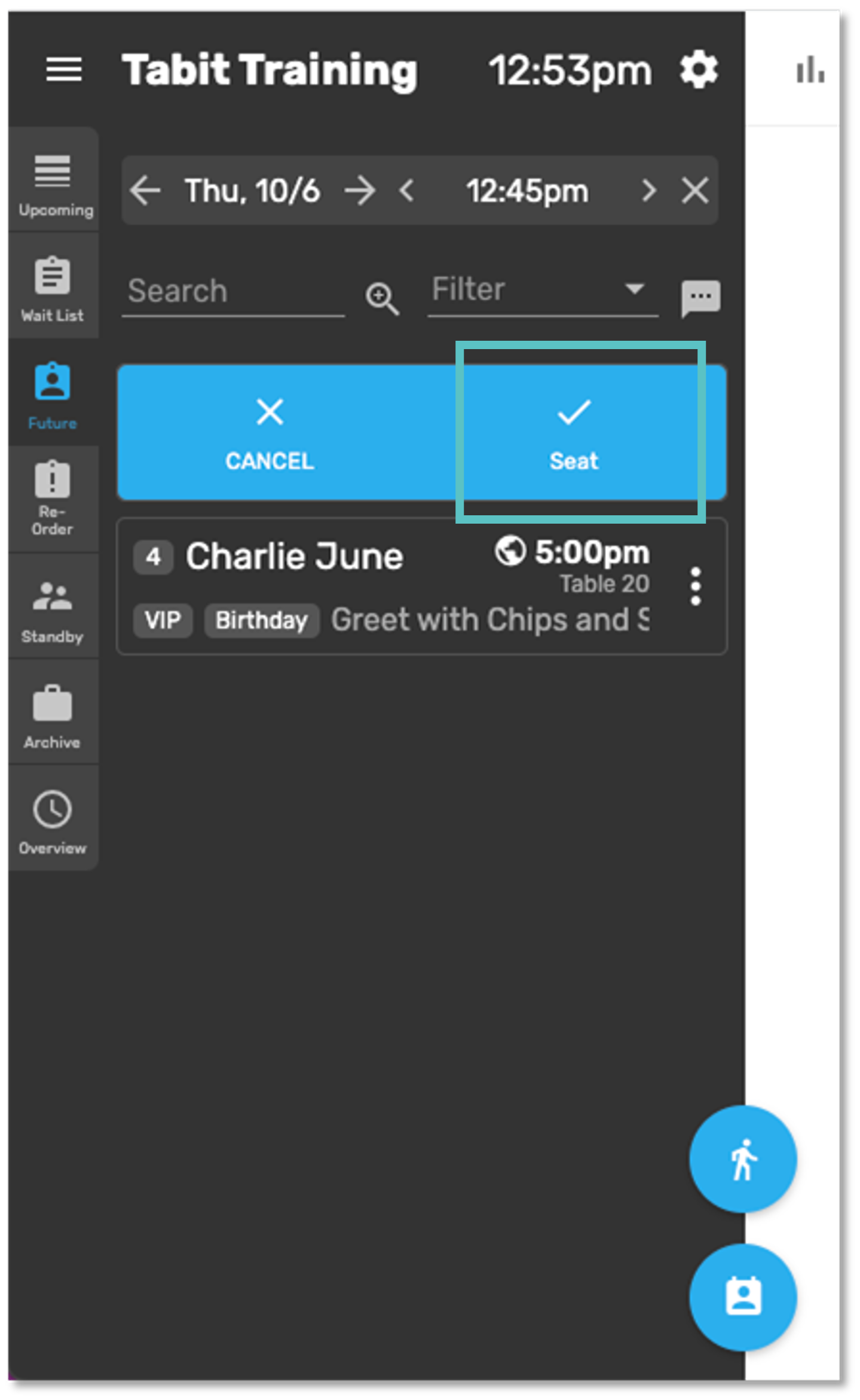Go to the next date

click(x=360, y=191)
